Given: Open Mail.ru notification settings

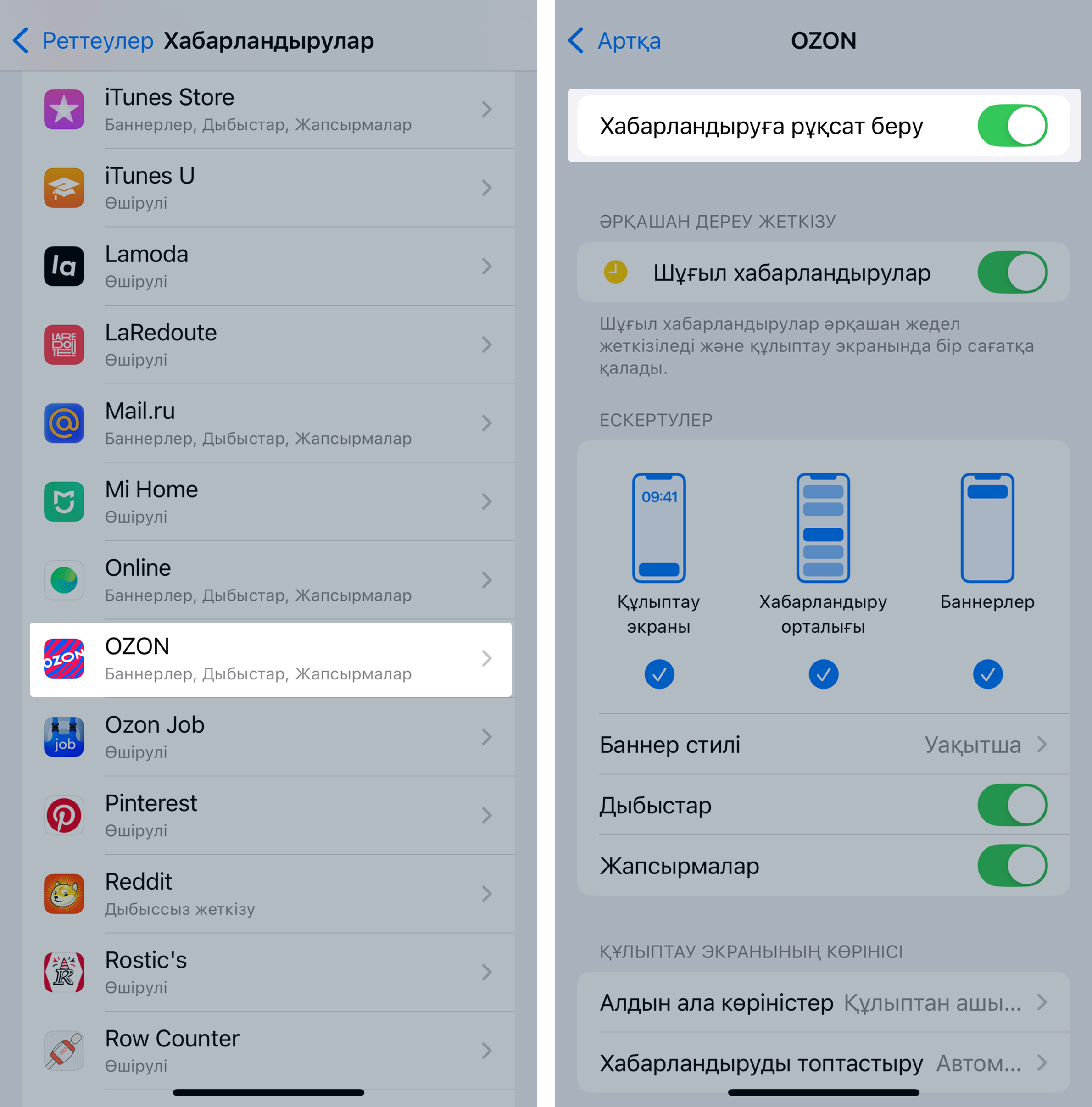Looking at the screenshot, I should click(x=269, y=423).
